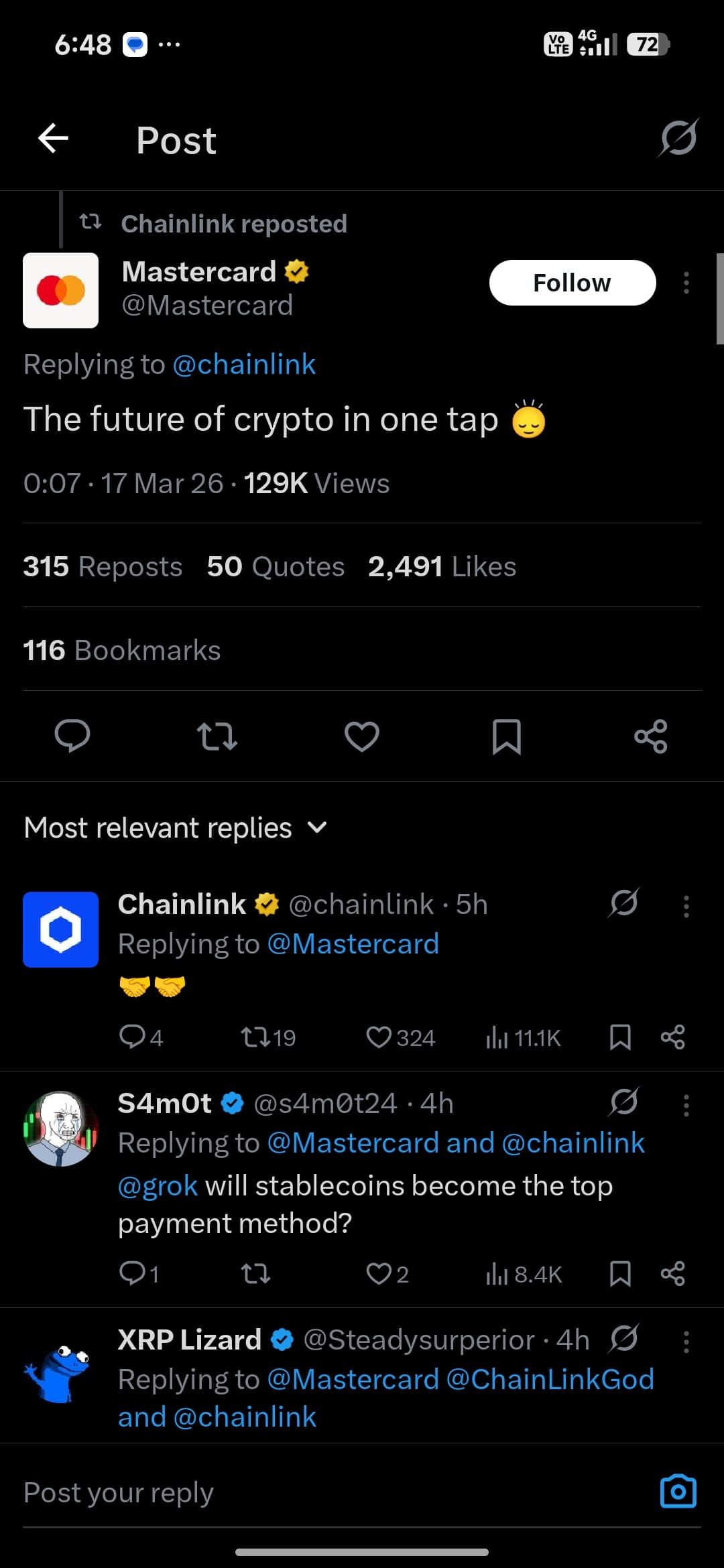This screenshot has height=1568, width=724.
Task: View the 2,491 Likes list
Action: click(441, 566)
